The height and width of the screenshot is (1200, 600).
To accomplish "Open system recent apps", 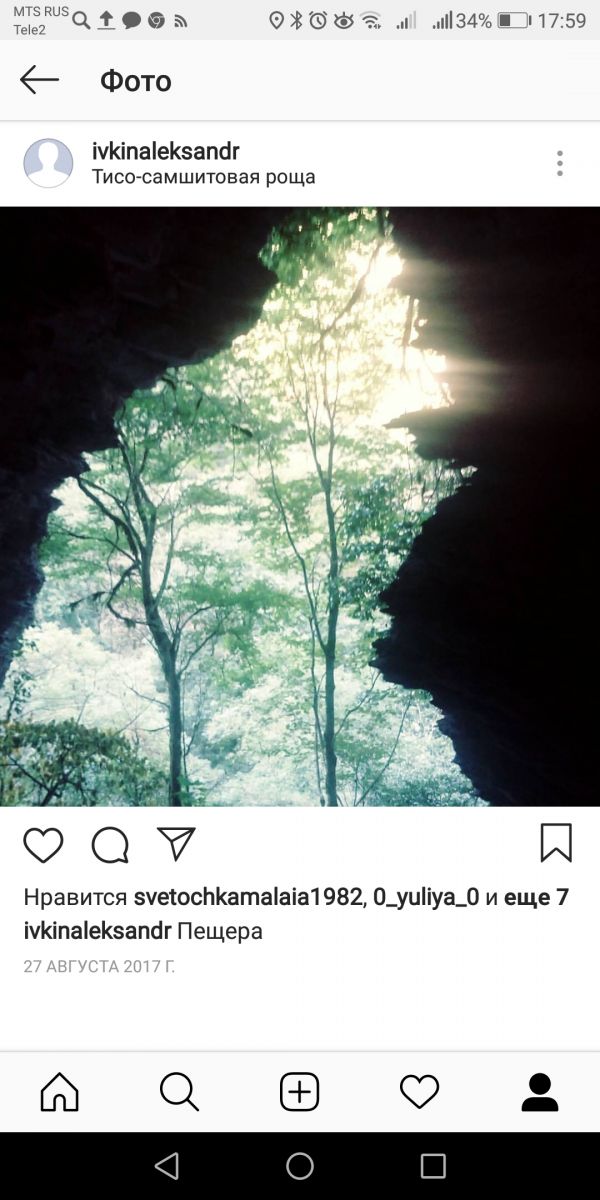I will (433, 1166).
